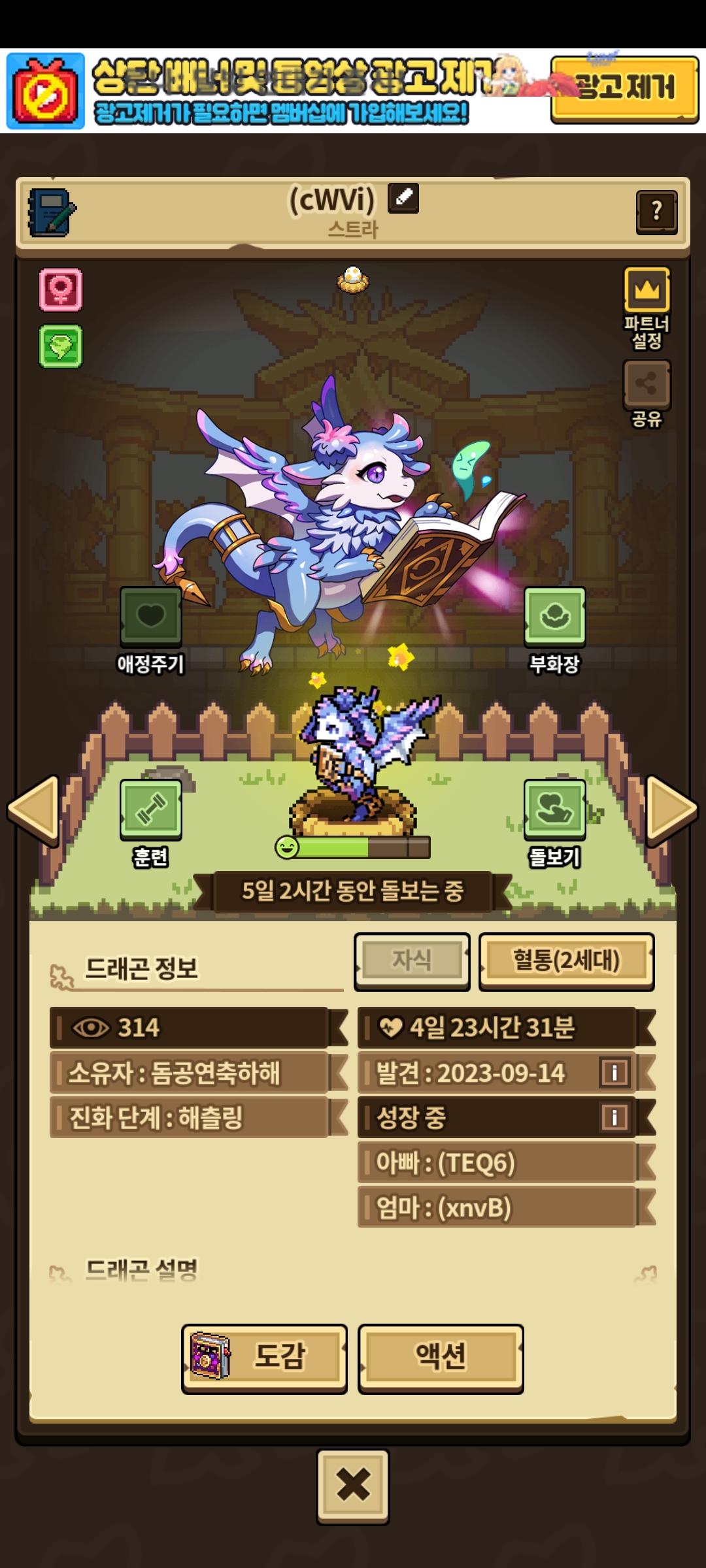Open father dragon (TEQ6)
706x1568 pixels.
(497, 1163)
